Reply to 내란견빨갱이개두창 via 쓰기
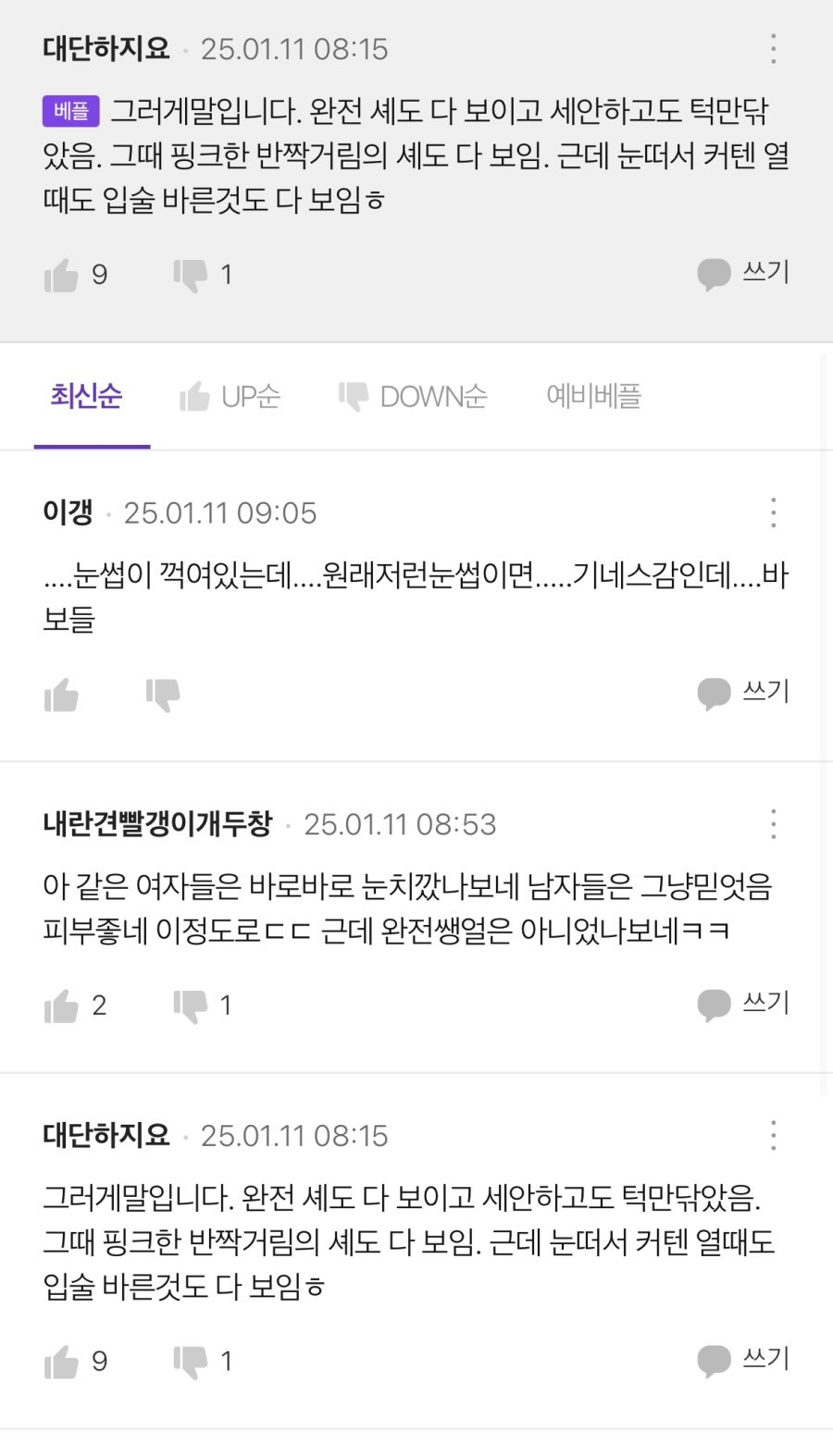Image resolution: width=833 pixels, height=1456 pixels. coord(743,1004)
